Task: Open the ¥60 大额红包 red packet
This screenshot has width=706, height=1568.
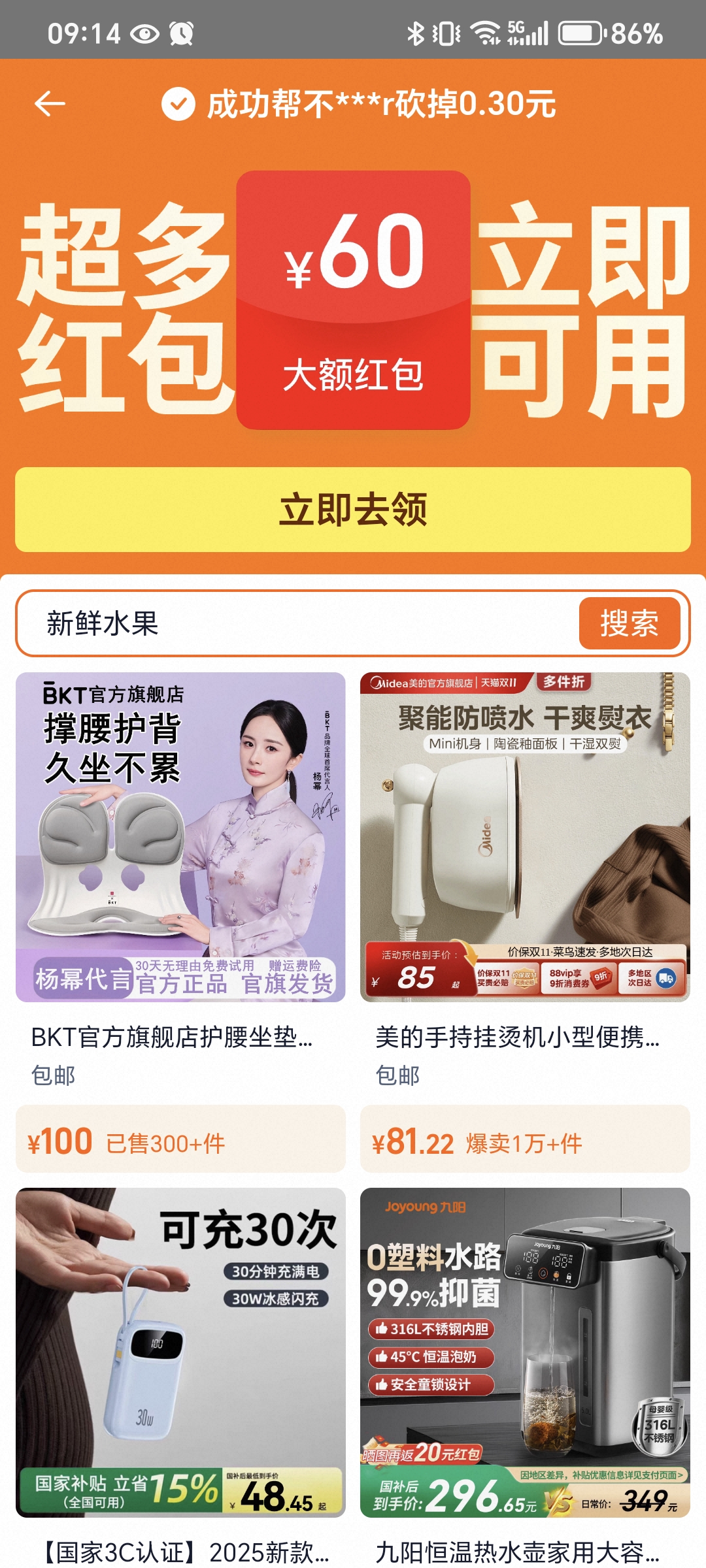Action: coord(353,301)
